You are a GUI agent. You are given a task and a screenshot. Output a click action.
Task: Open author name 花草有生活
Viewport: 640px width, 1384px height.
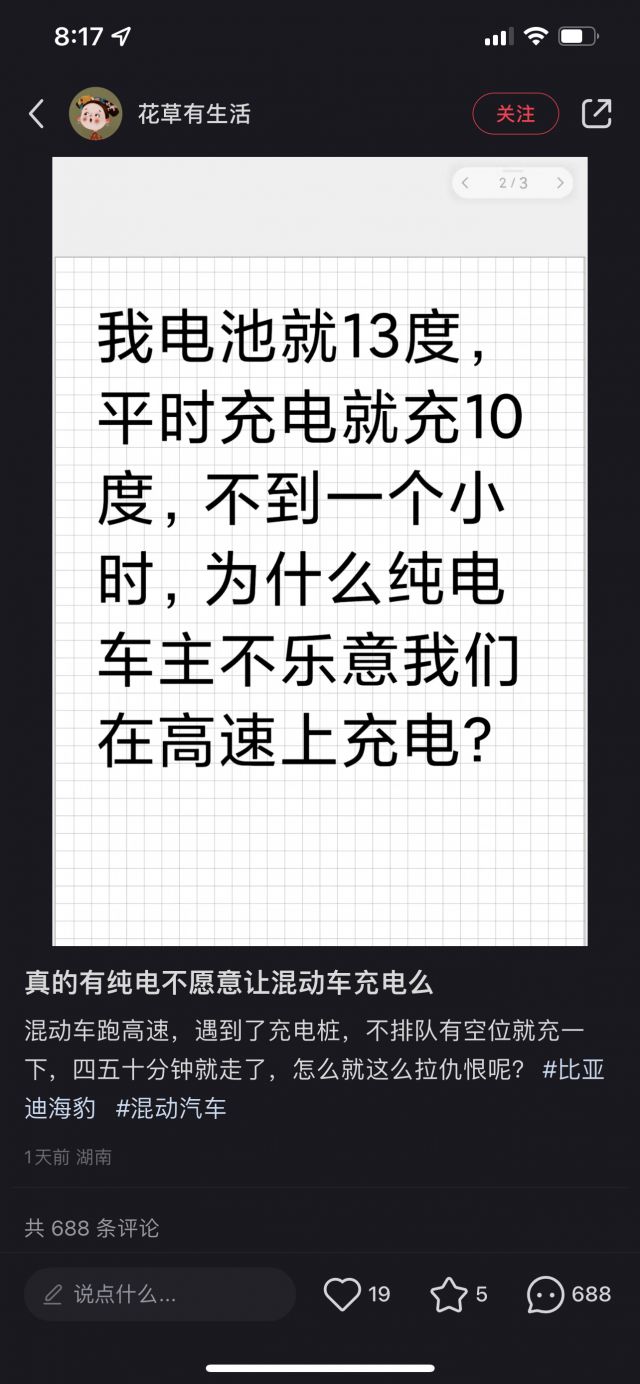tap(194, 114)
